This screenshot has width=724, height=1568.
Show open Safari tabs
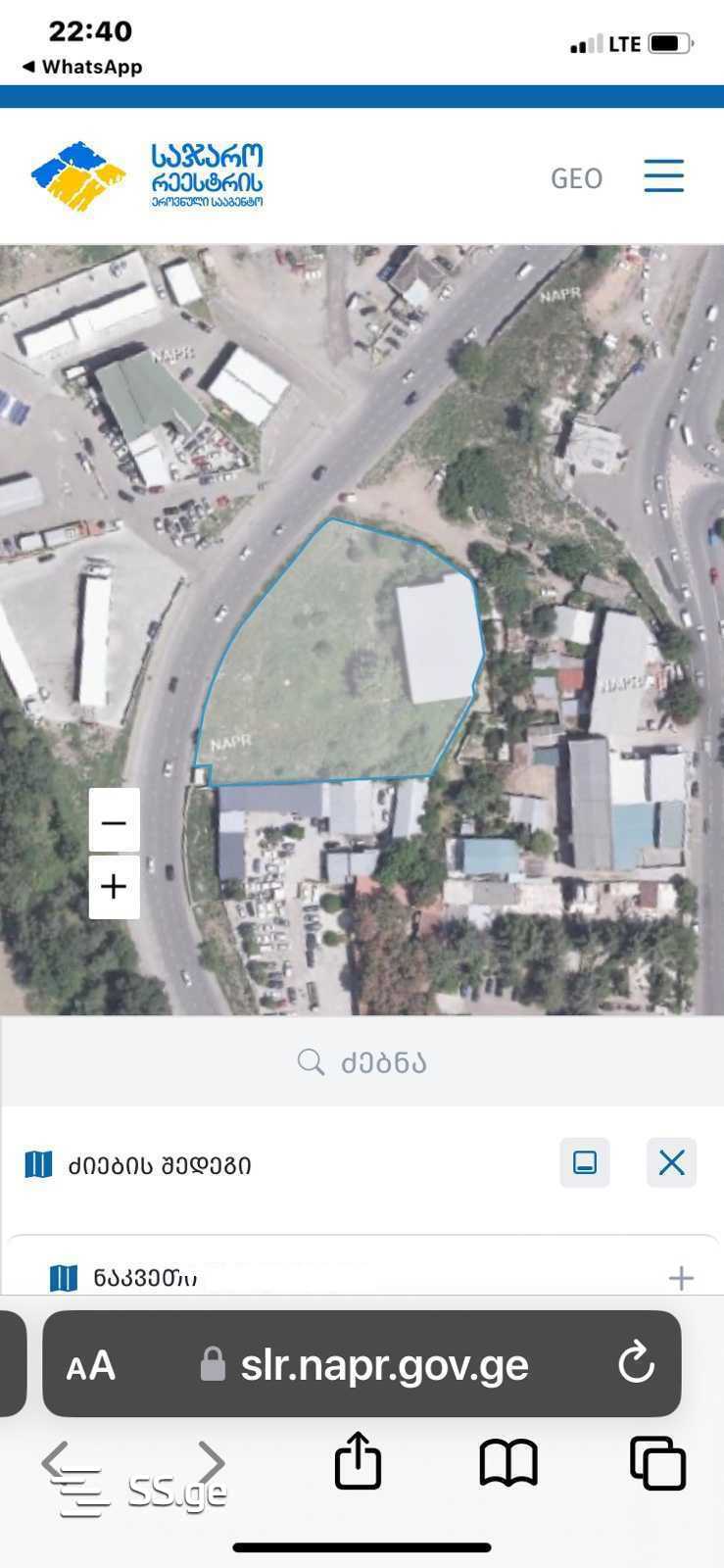click(x=656, y=1463)
